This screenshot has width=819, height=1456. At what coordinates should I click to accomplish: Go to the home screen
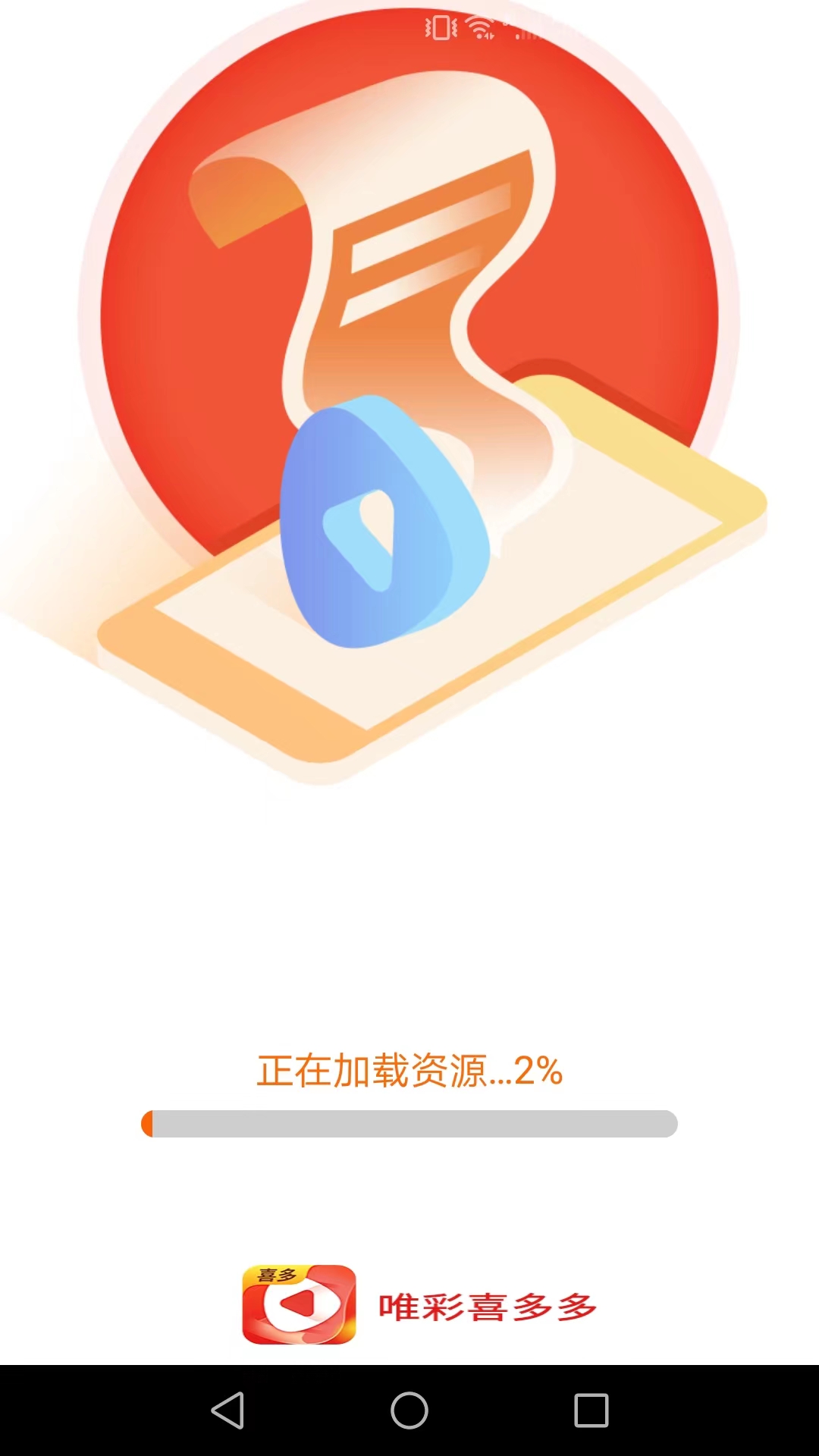point(409,1410)
